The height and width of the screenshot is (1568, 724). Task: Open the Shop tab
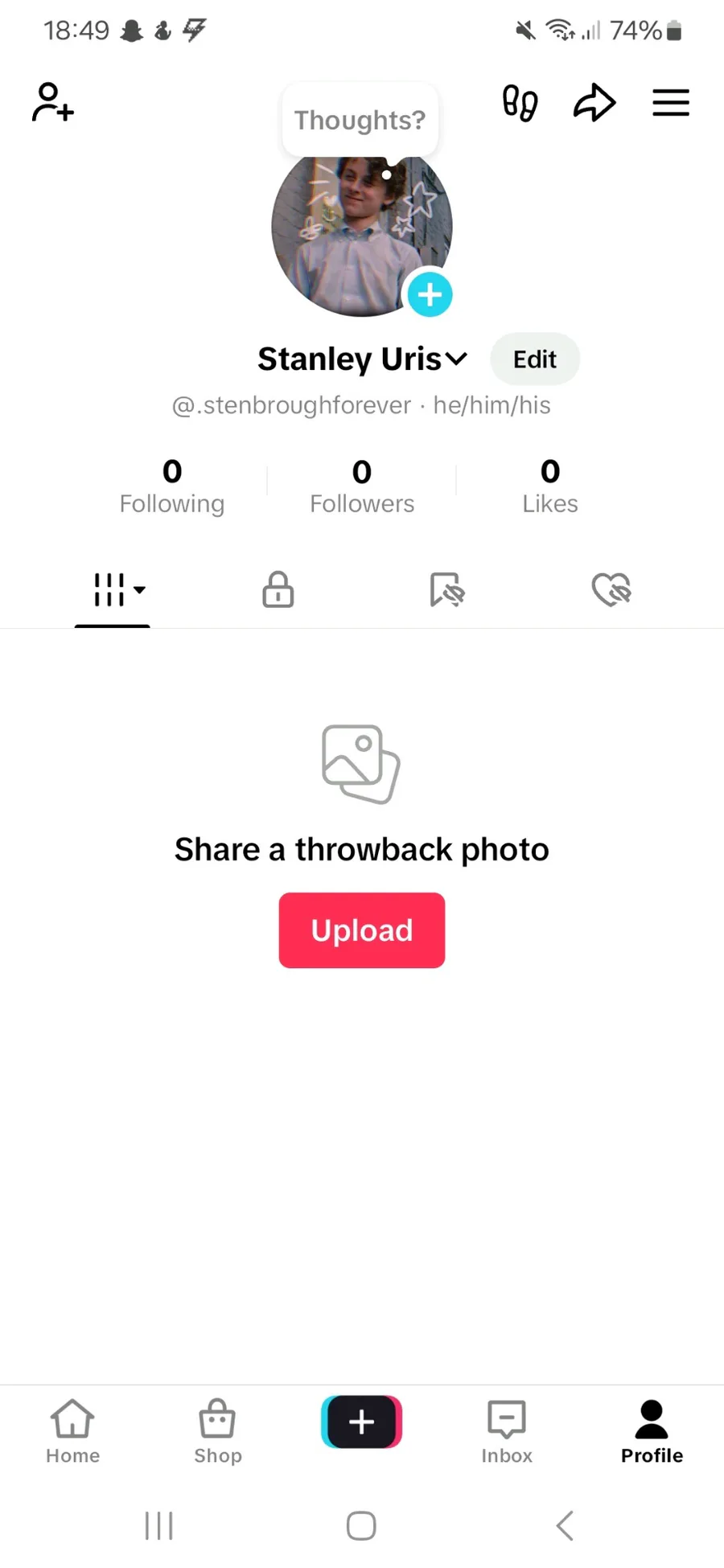pyautogui.click(x=217, y=1432)
